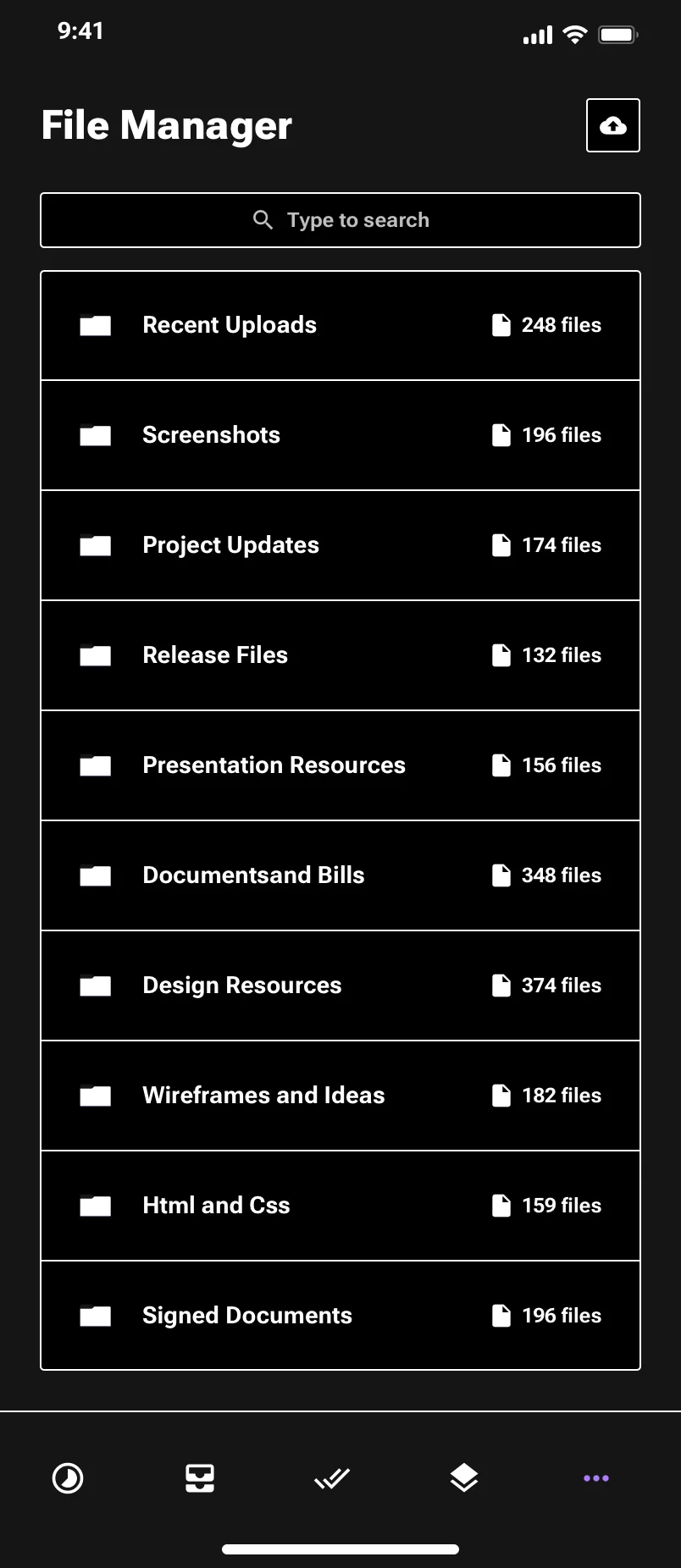
Task: Click the folder icon beside Signed Documents
Action: tap(95, 1315)
